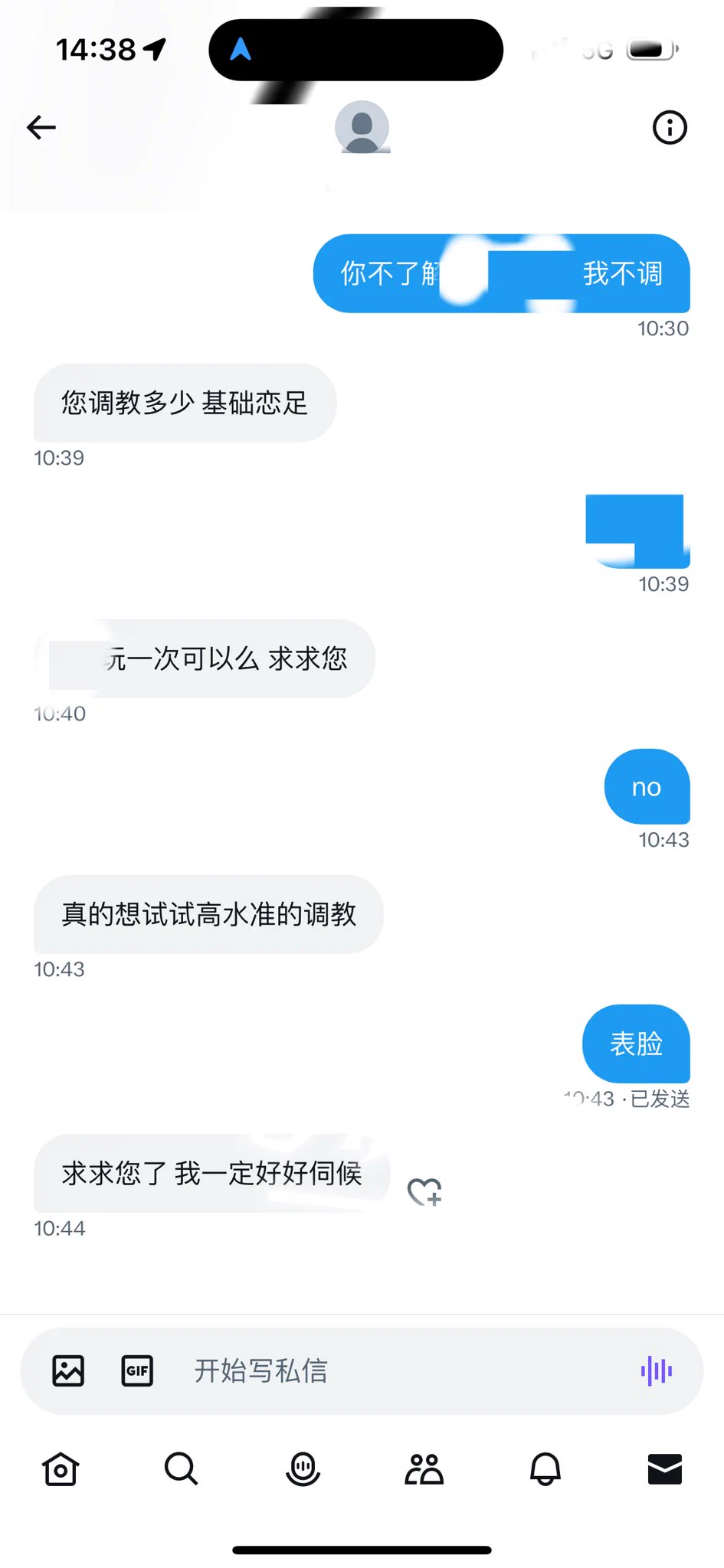Go back using the arrow

click(41, 127)
